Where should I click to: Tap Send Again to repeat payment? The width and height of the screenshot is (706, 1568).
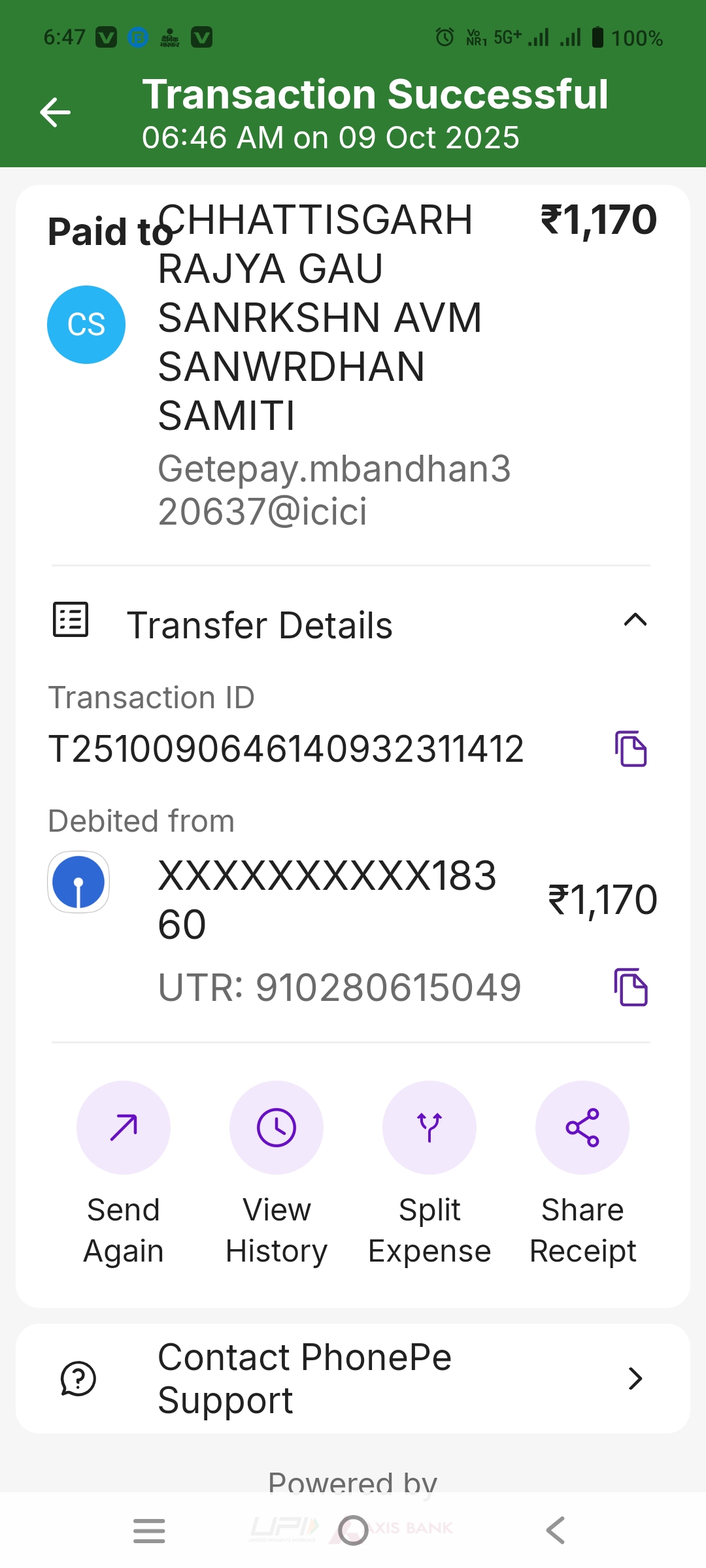124,1128
